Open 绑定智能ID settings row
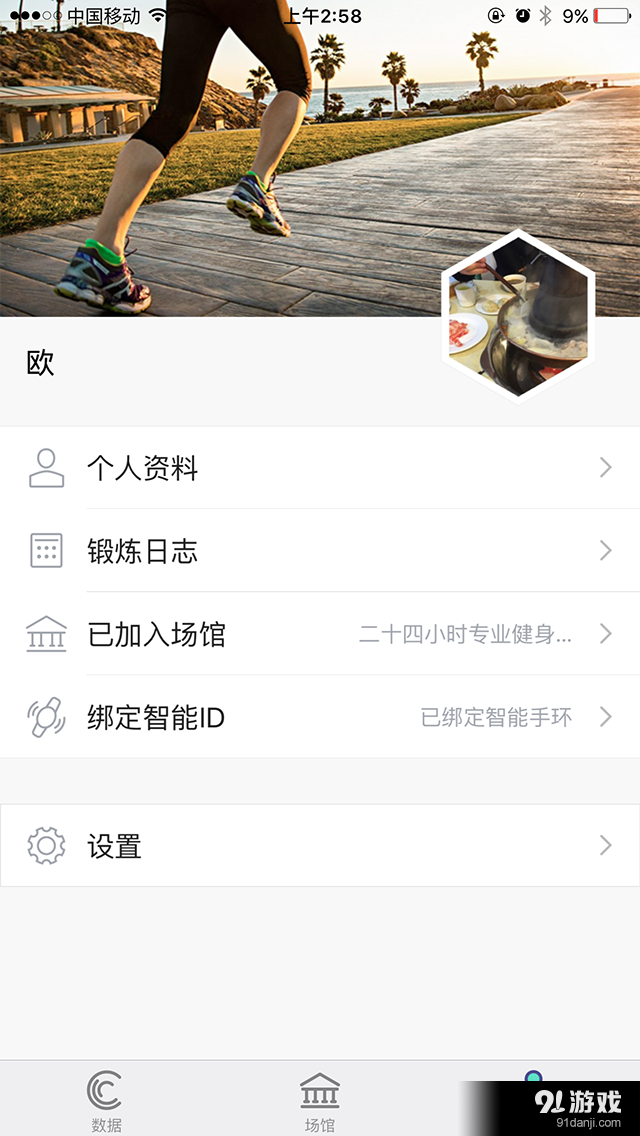Viewport: 640px width, 1136px height. pyautogui.click(x=320, y=717)
